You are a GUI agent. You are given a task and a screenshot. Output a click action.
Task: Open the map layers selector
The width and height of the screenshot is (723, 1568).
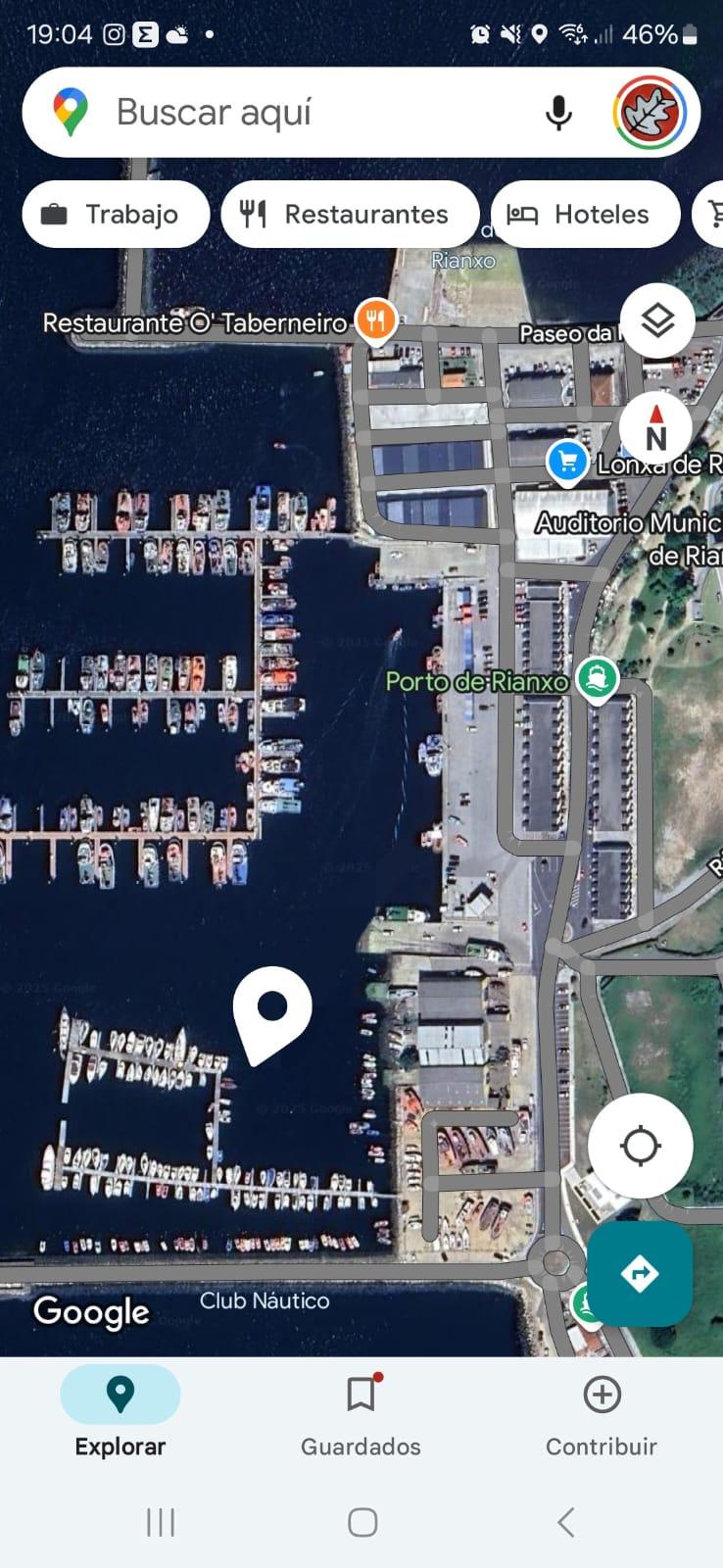(657, 320)
